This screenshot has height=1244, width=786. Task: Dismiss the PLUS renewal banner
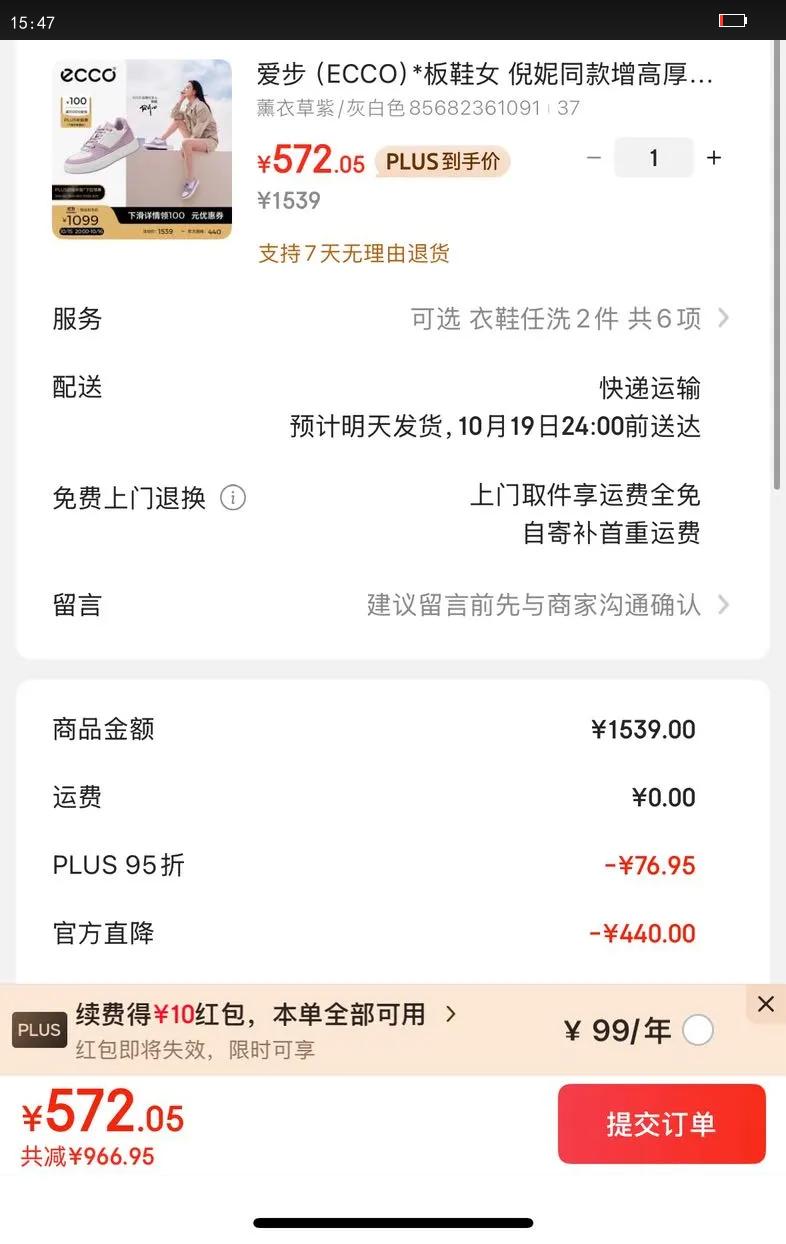click(x=766, y=1004)
